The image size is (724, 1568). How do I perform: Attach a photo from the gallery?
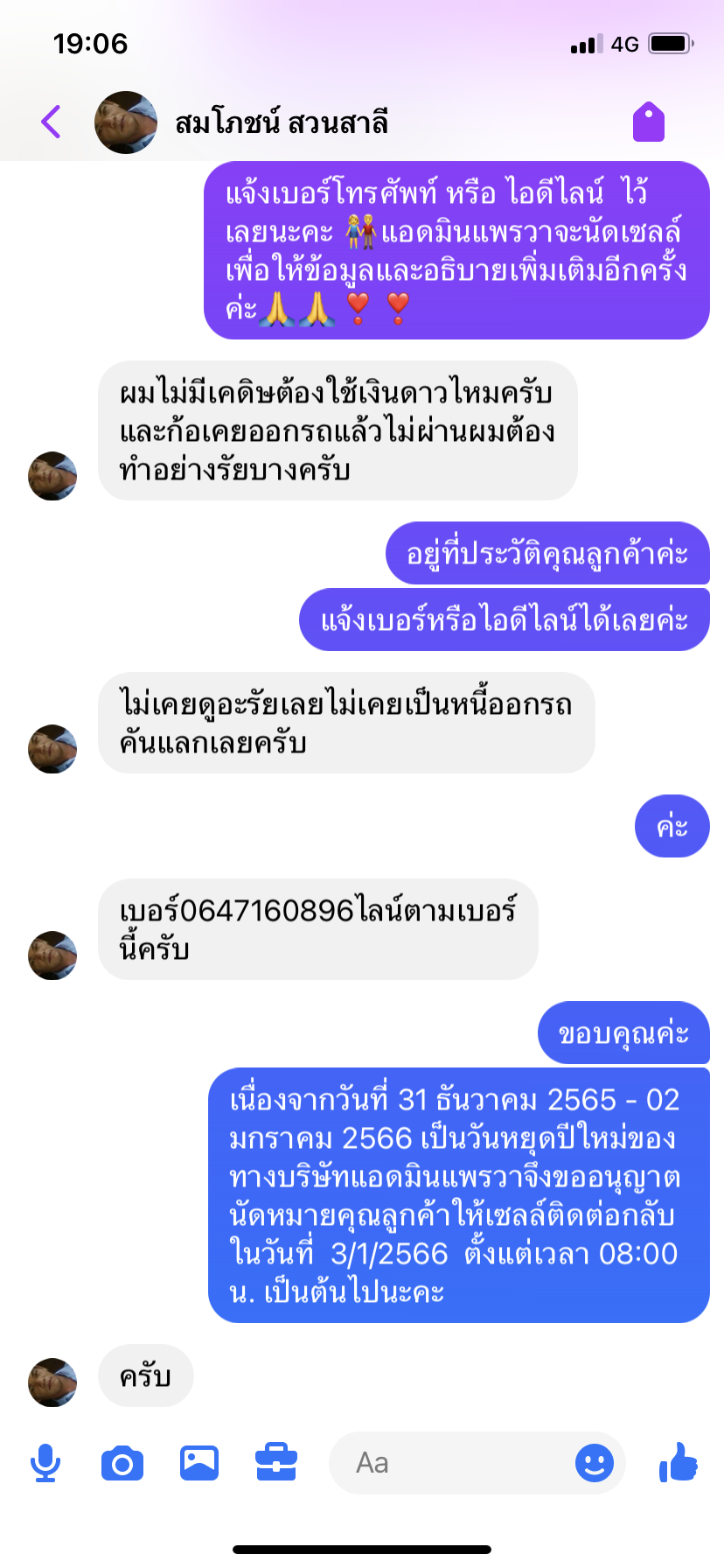[x=199, y=1463]
